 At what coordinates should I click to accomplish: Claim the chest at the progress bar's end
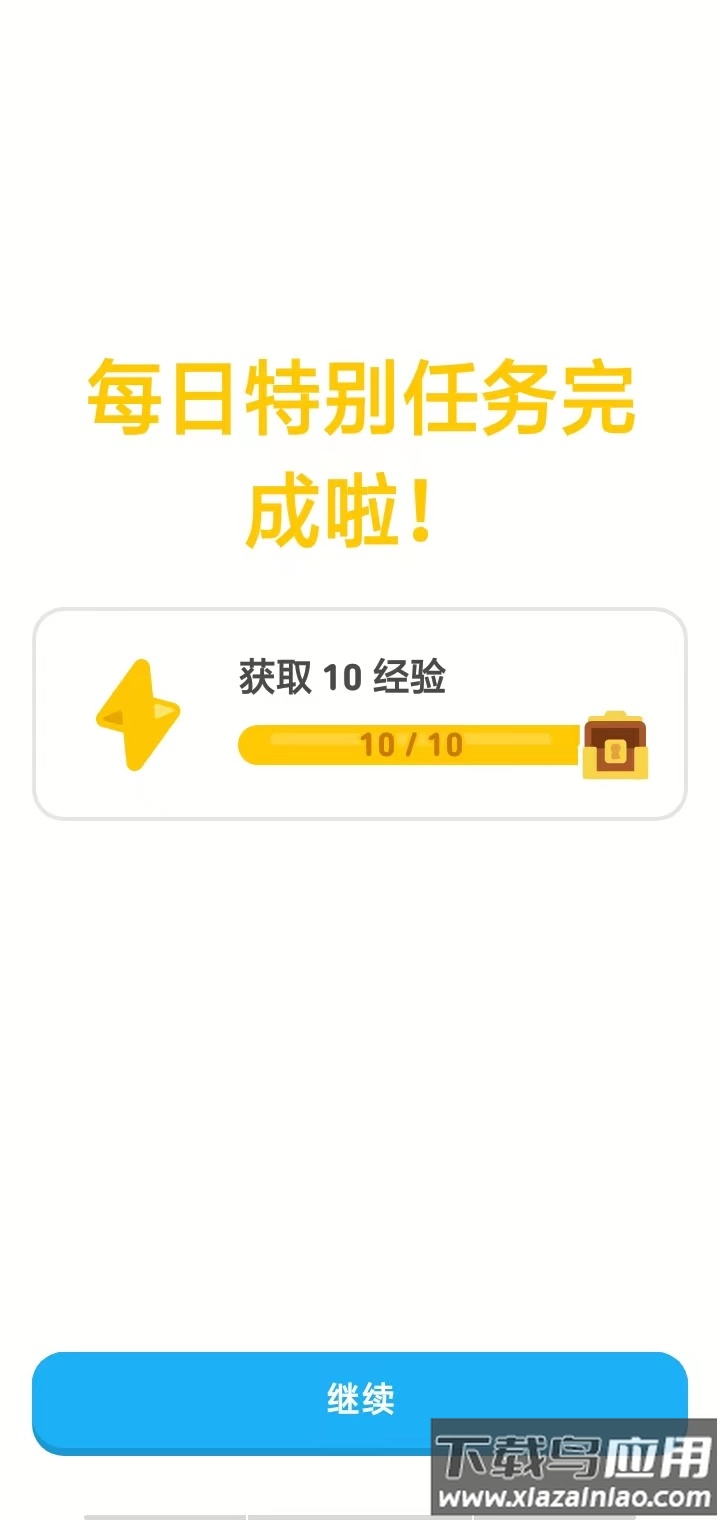click(x=617, y=748)
